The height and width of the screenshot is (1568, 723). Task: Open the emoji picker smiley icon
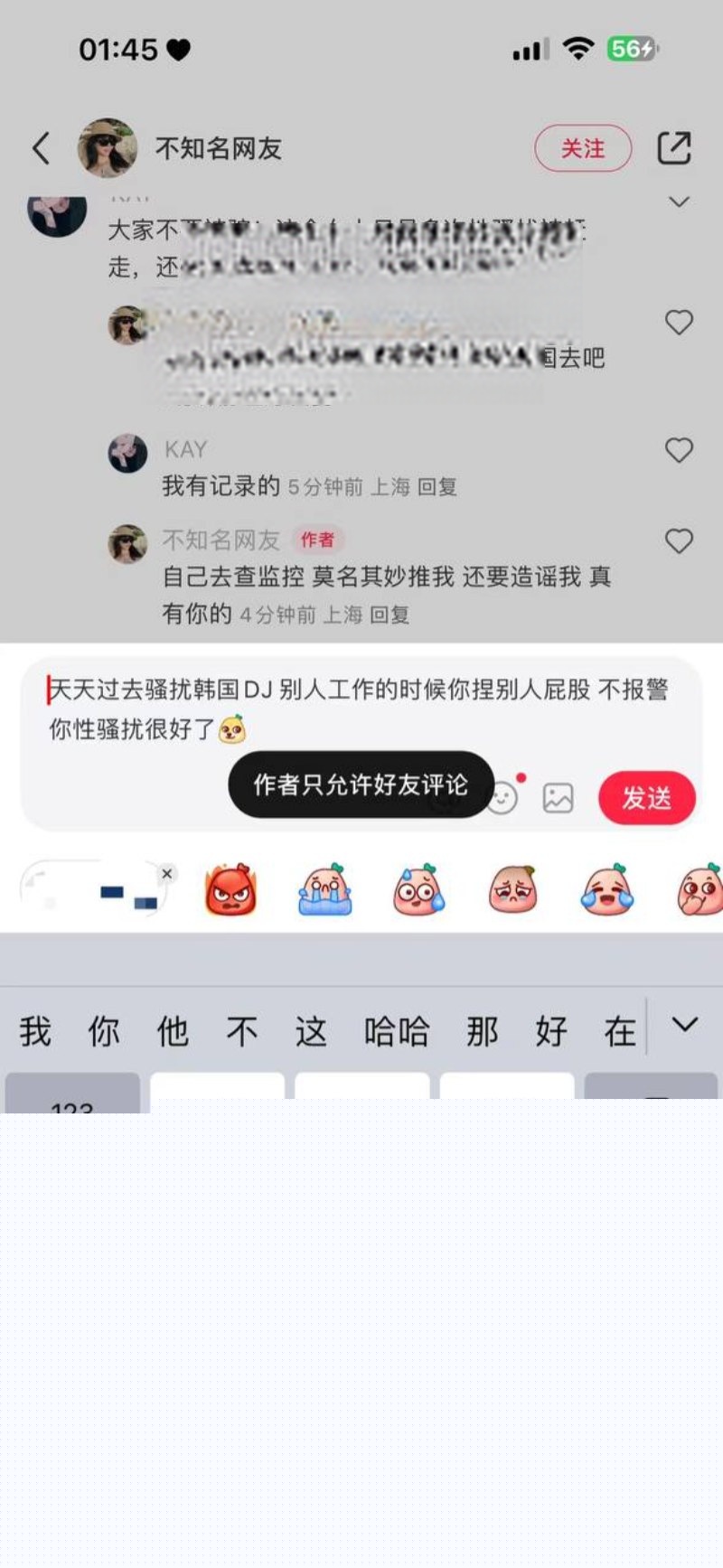tap(502, 798)
